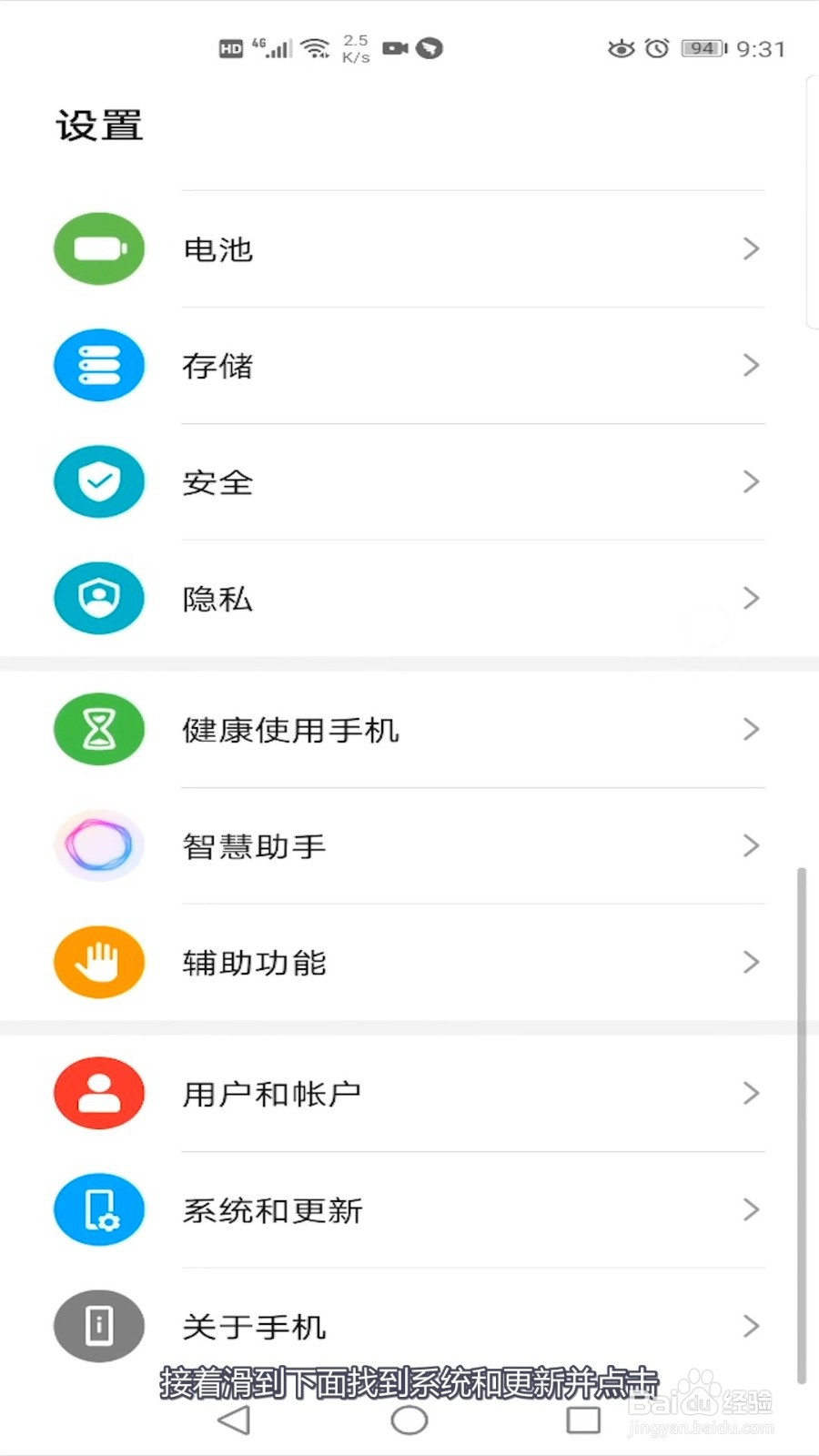The height and width of the screenshot is (1456, 819).
Task: Open 辅助功能 accessibility features
Action: 409,962
